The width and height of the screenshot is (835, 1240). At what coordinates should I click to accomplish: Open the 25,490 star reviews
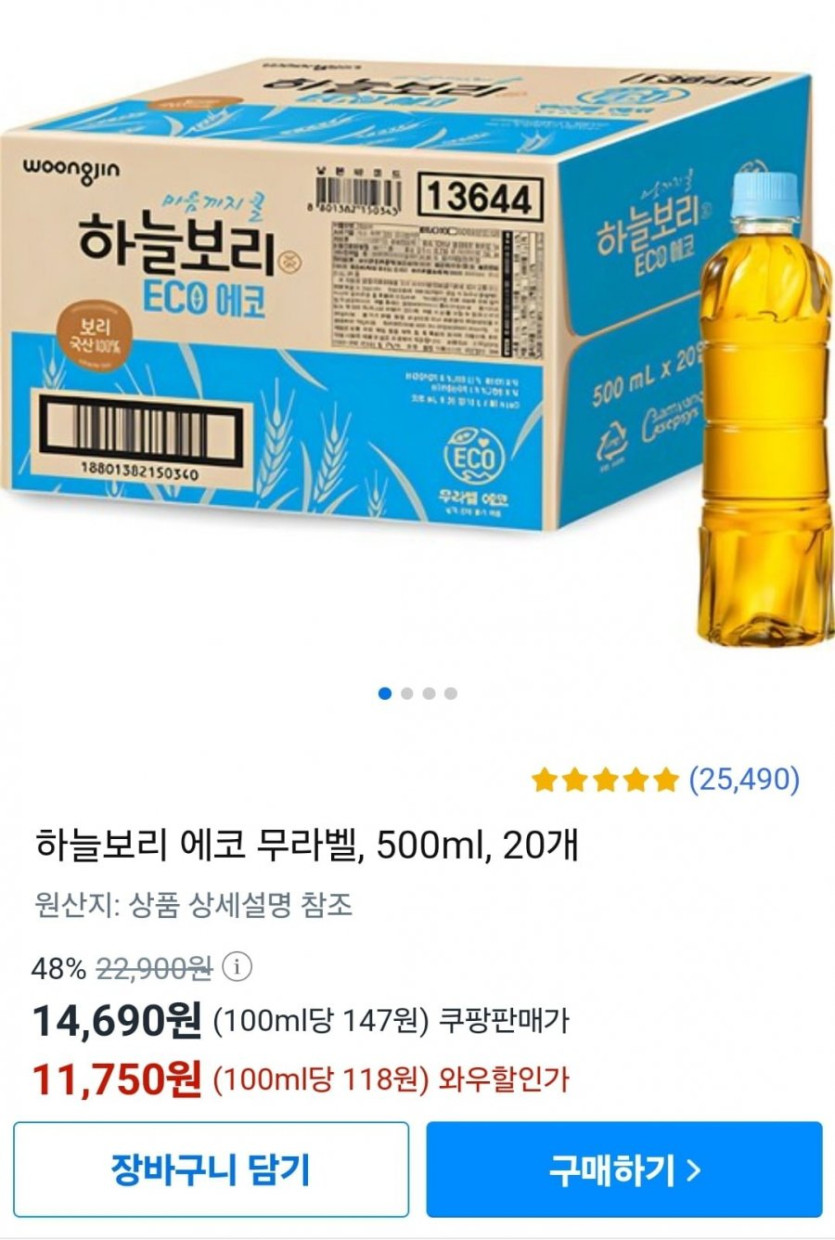665,779
